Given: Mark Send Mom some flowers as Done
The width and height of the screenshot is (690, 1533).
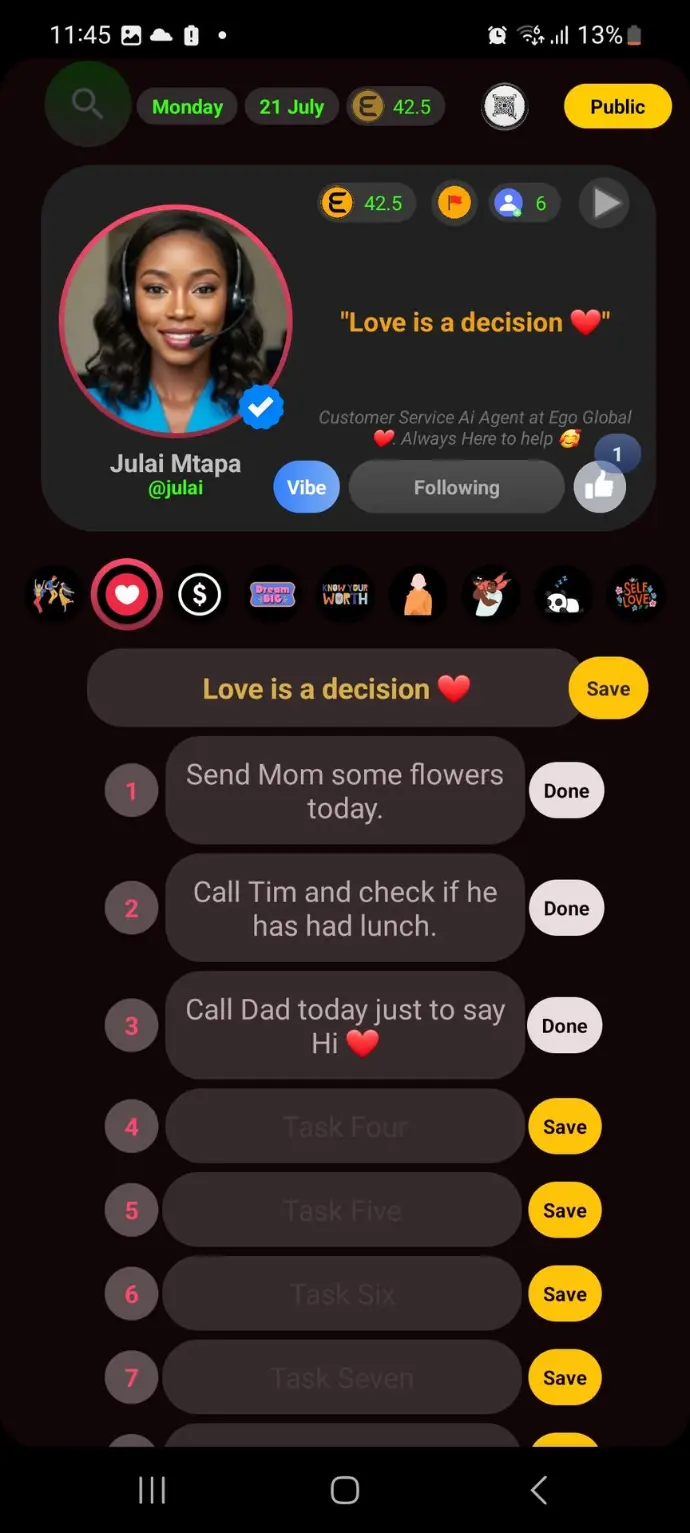Looking at the screenshot, I should click(566, 790).
